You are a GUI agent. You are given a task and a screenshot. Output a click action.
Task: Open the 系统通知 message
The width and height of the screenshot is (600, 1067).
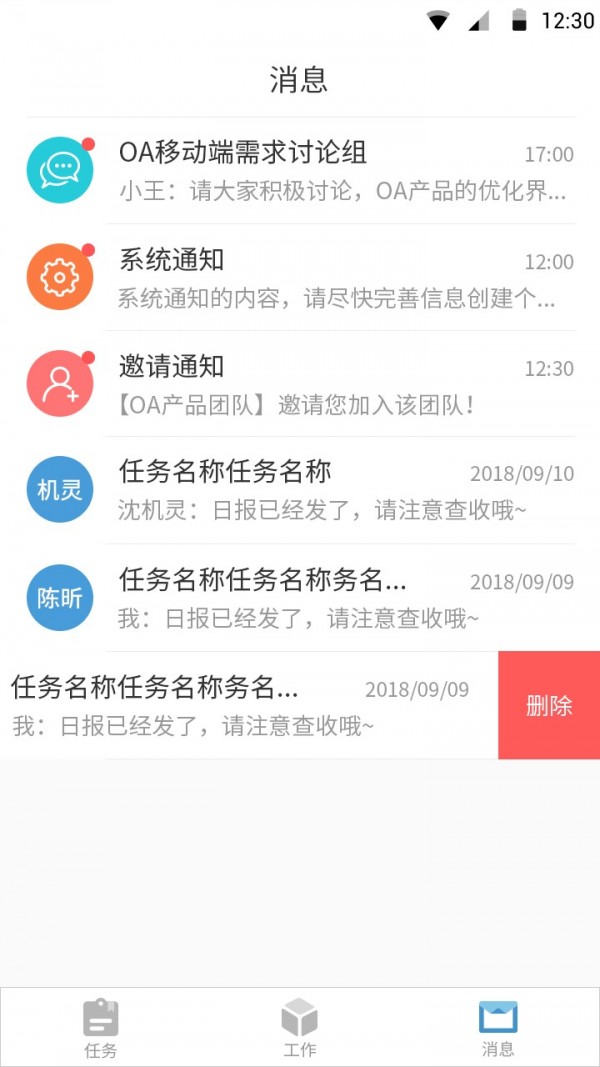pyautogui.click(x=300, y=277)
